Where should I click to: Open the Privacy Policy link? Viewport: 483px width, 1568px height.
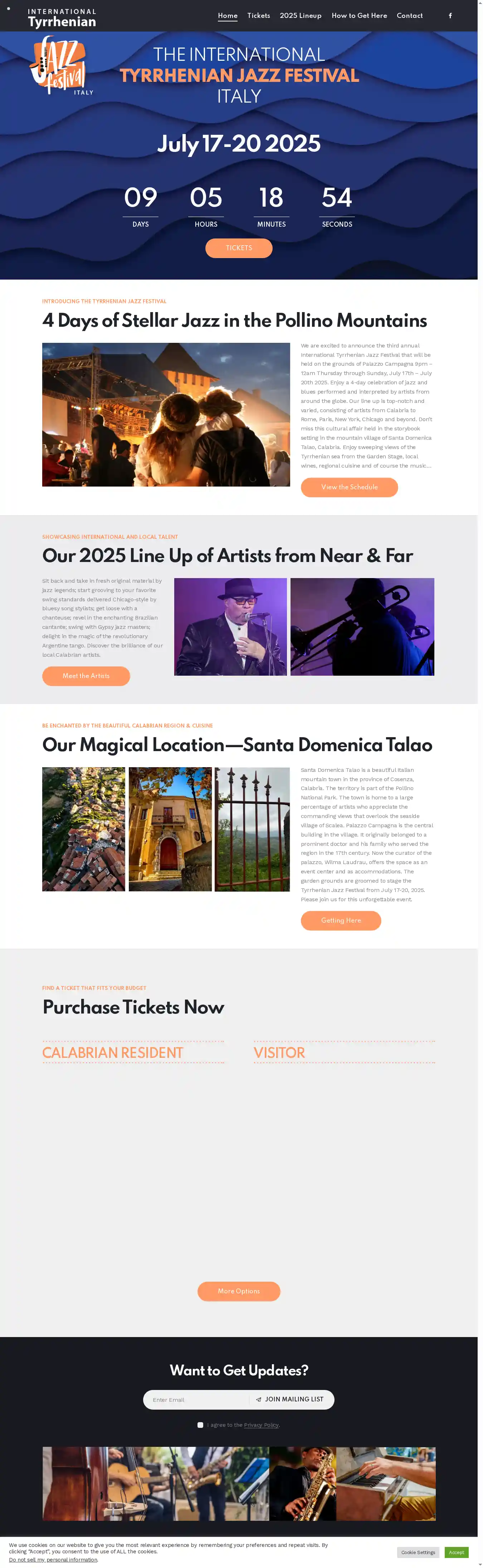(x=261, y=1425)
